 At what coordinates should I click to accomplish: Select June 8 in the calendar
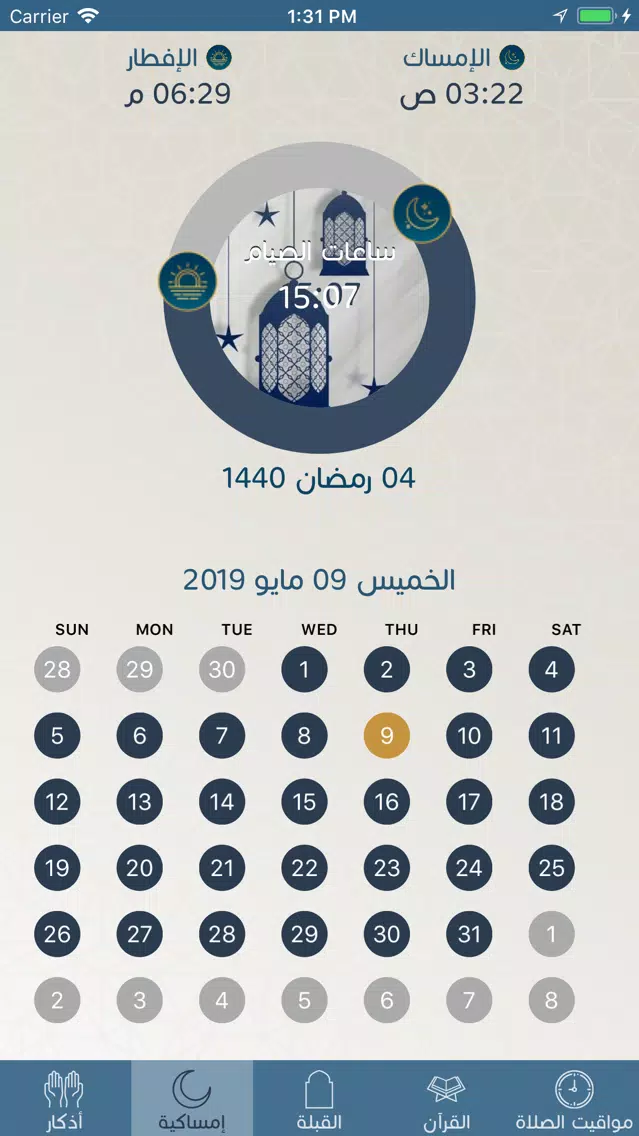coord(551,1000)
